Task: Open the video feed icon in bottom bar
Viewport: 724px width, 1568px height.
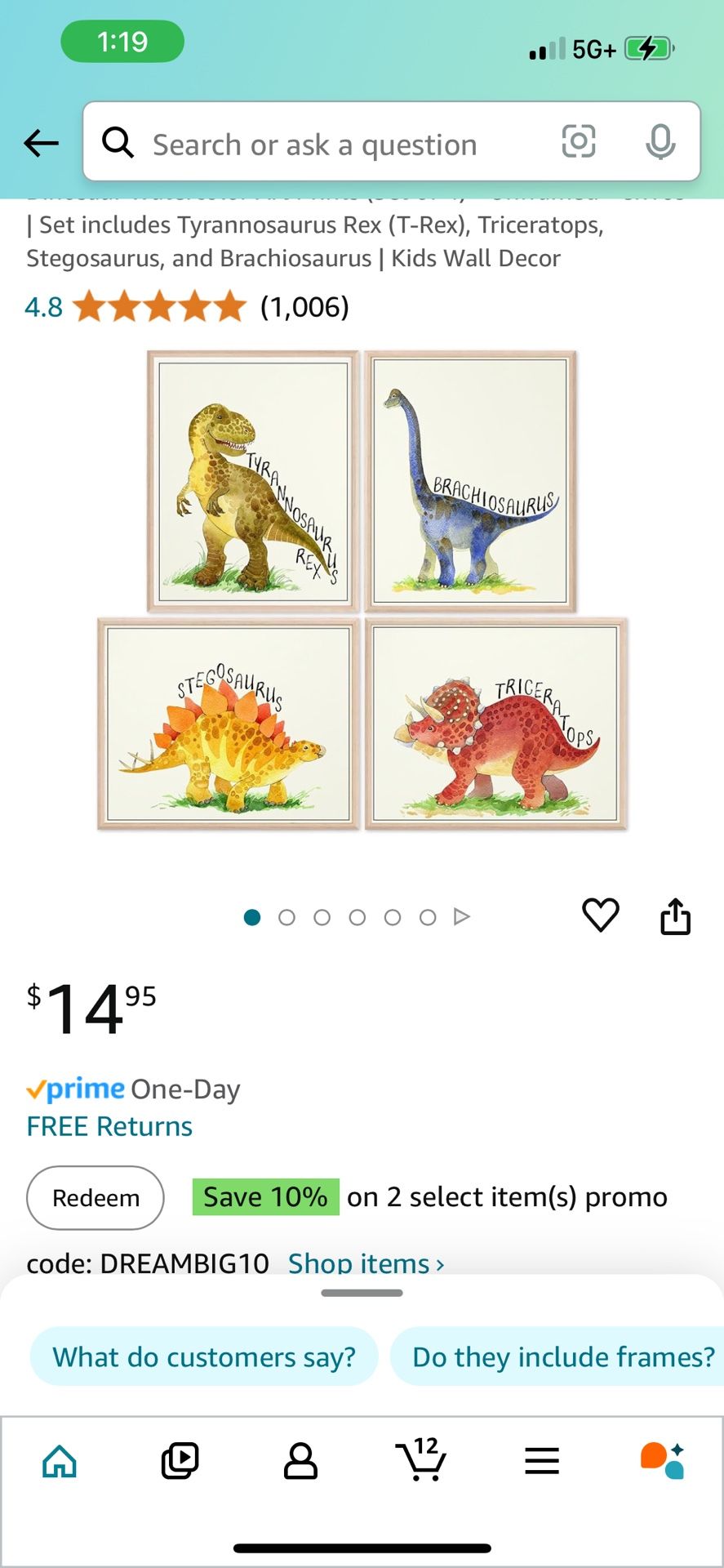Action: pyautogui.click(x=180, y=1462)
